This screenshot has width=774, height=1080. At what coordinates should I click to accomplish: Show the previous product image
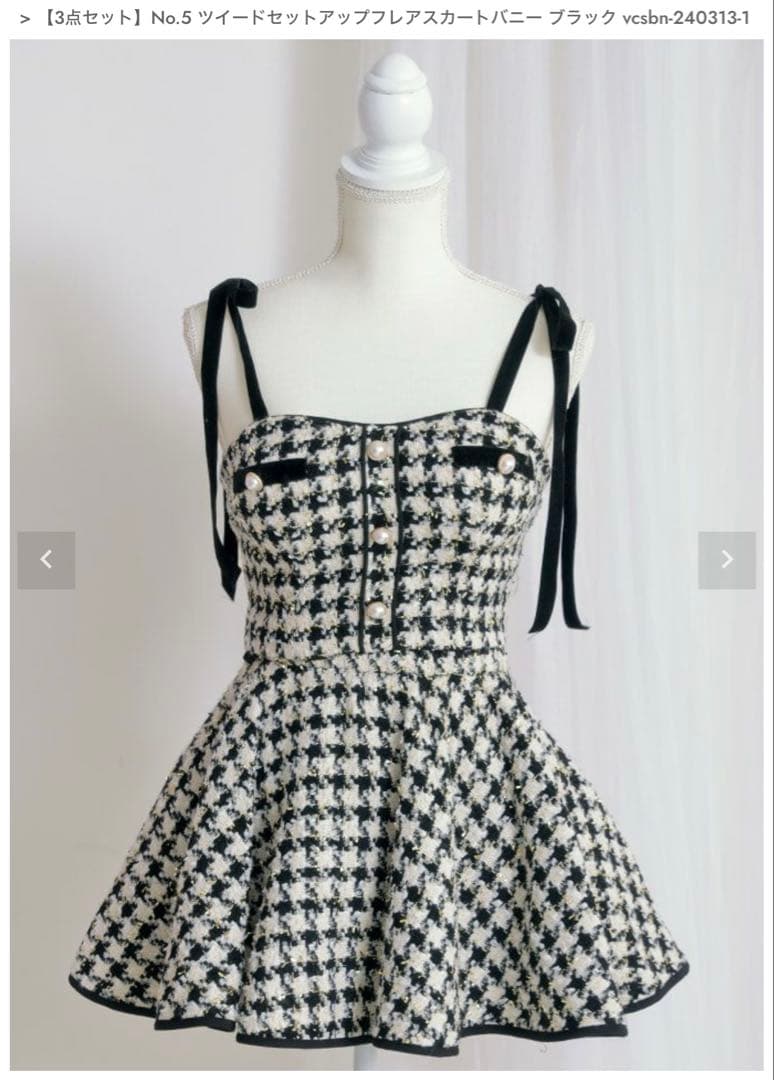coord(46,560)
